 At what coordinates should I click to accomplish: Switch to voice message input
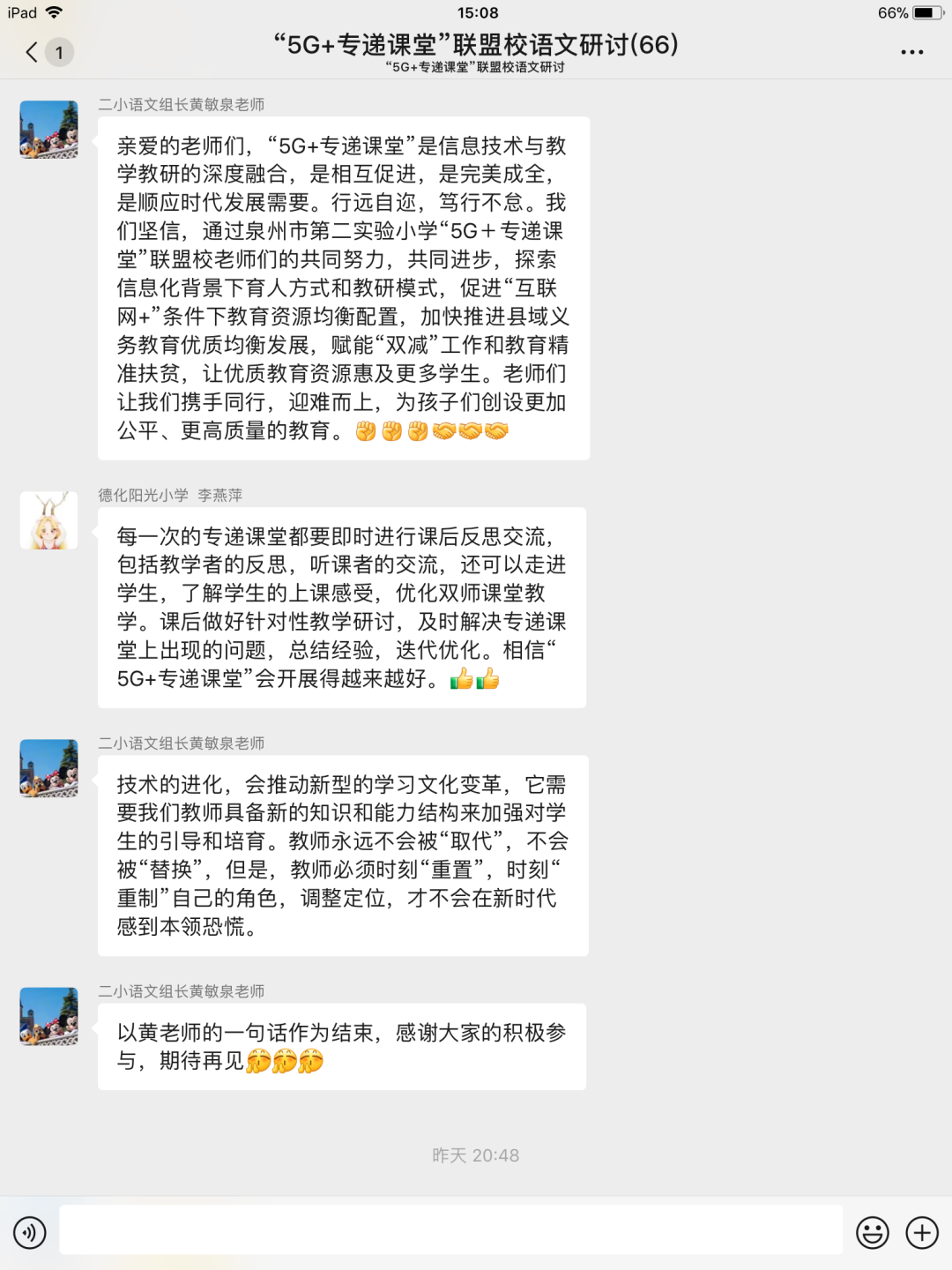coord(30,1232)
